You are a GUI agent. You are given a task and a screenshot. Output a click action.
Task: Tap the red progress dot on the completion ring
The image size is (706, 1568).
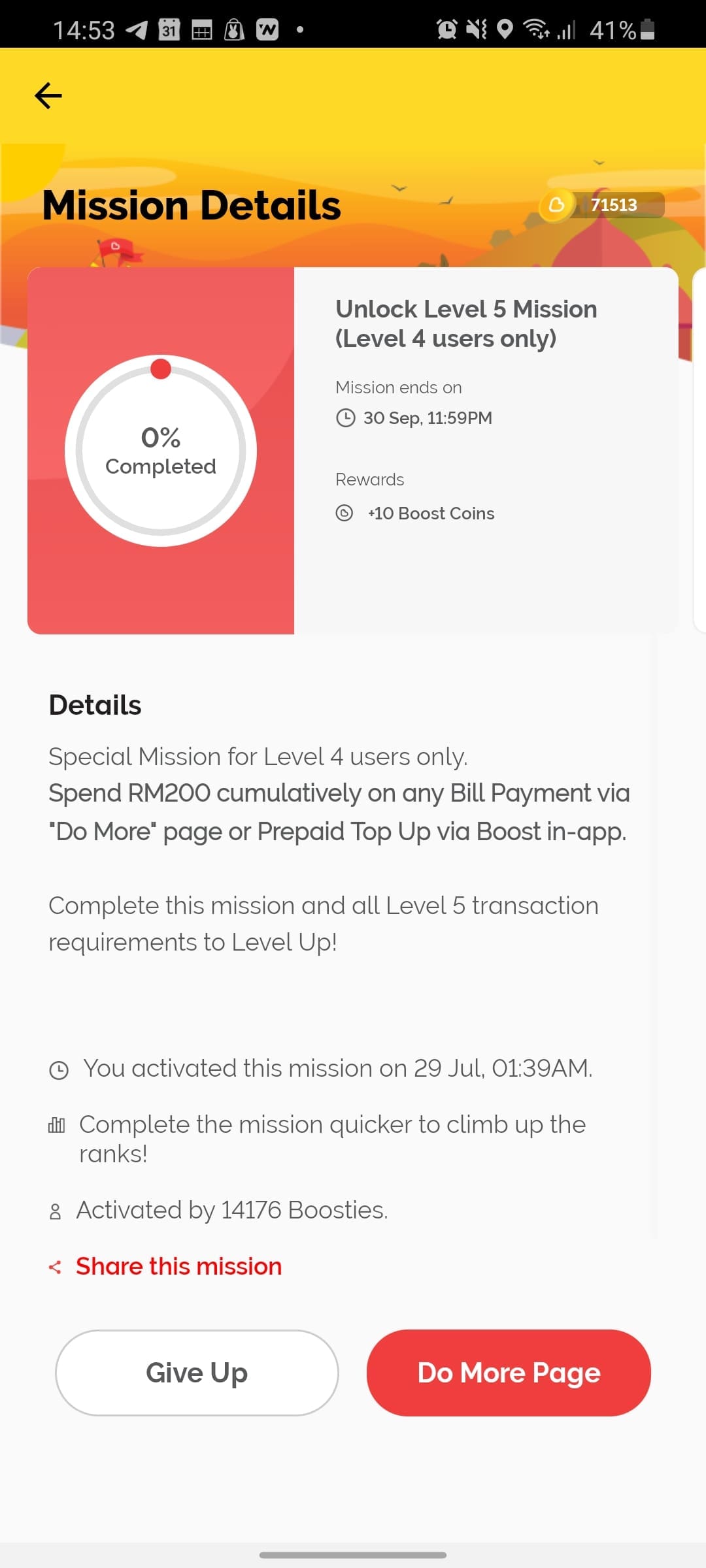[161, 368]
